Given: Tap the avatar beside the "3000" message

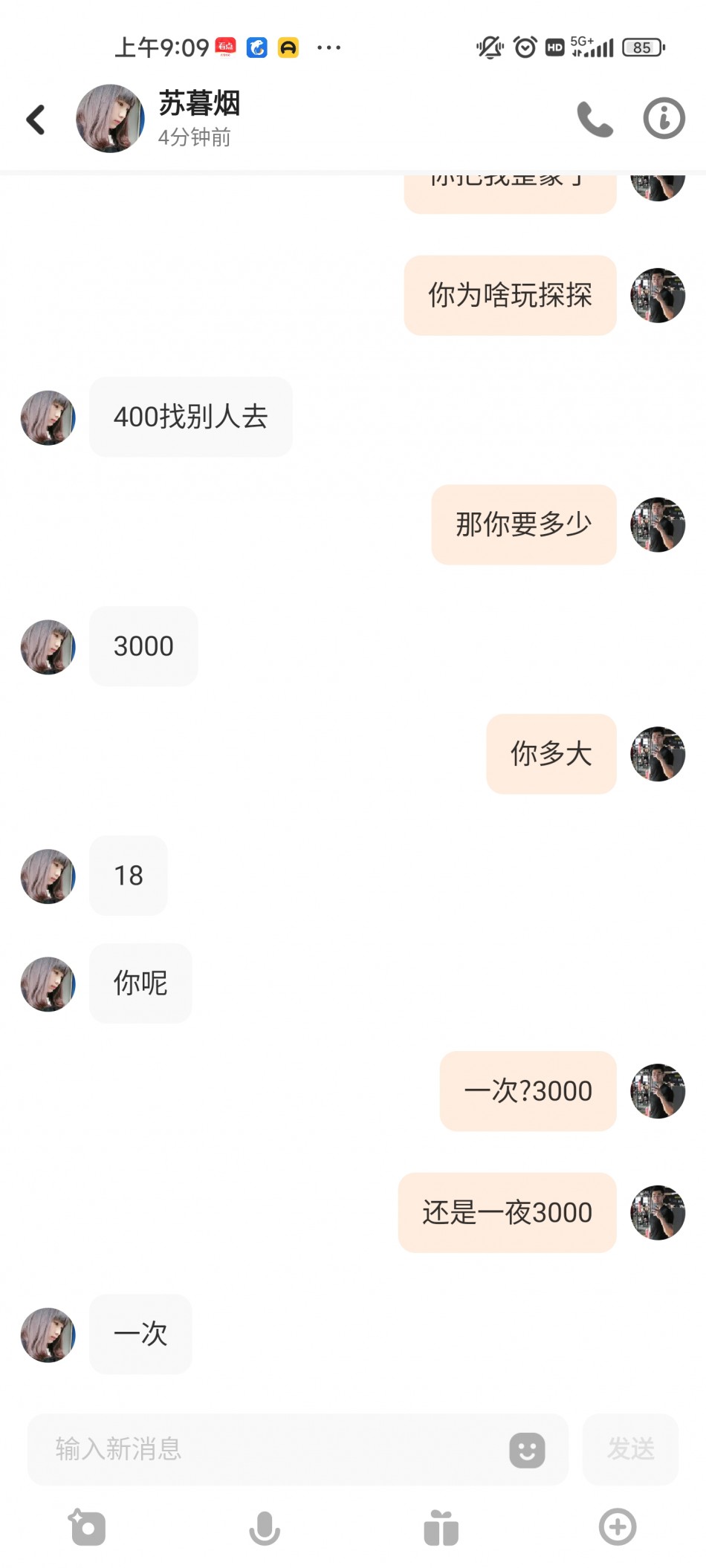Looking at the screenshot, I should [48, 647].
